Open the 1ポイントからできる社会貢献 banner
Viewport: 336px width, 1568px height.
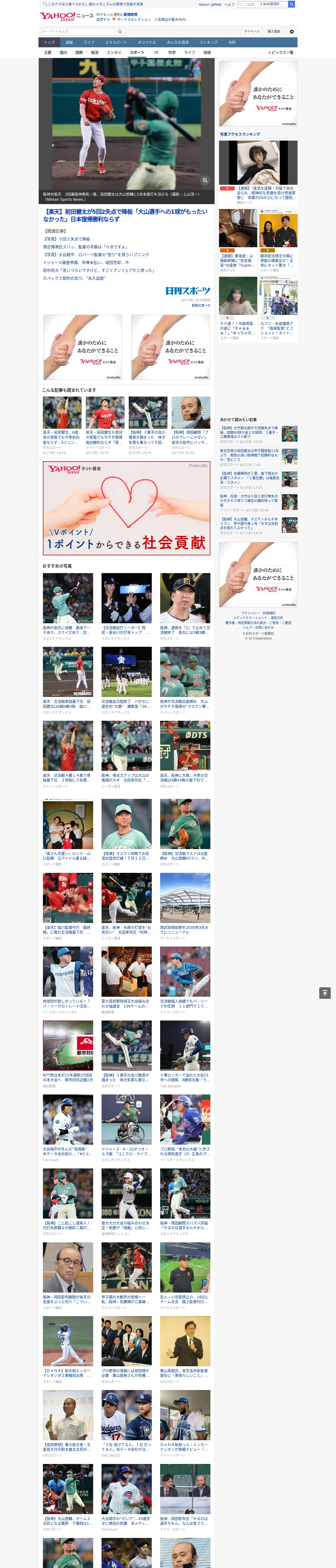point(126,508)
